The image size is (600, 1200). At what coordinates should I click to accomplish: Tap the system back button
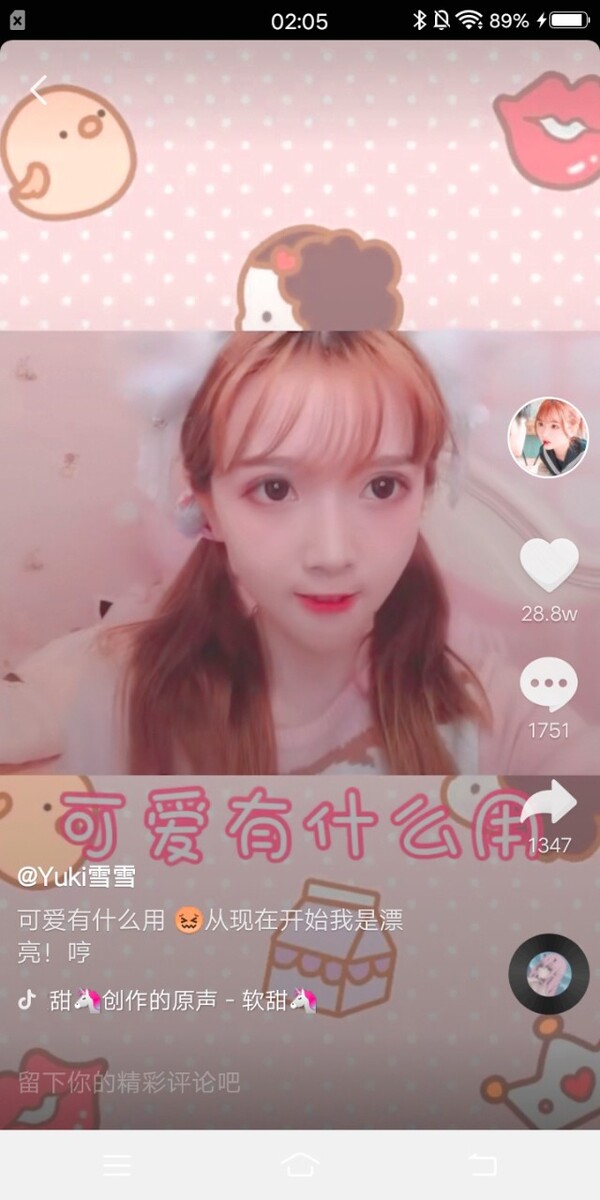482,1165
